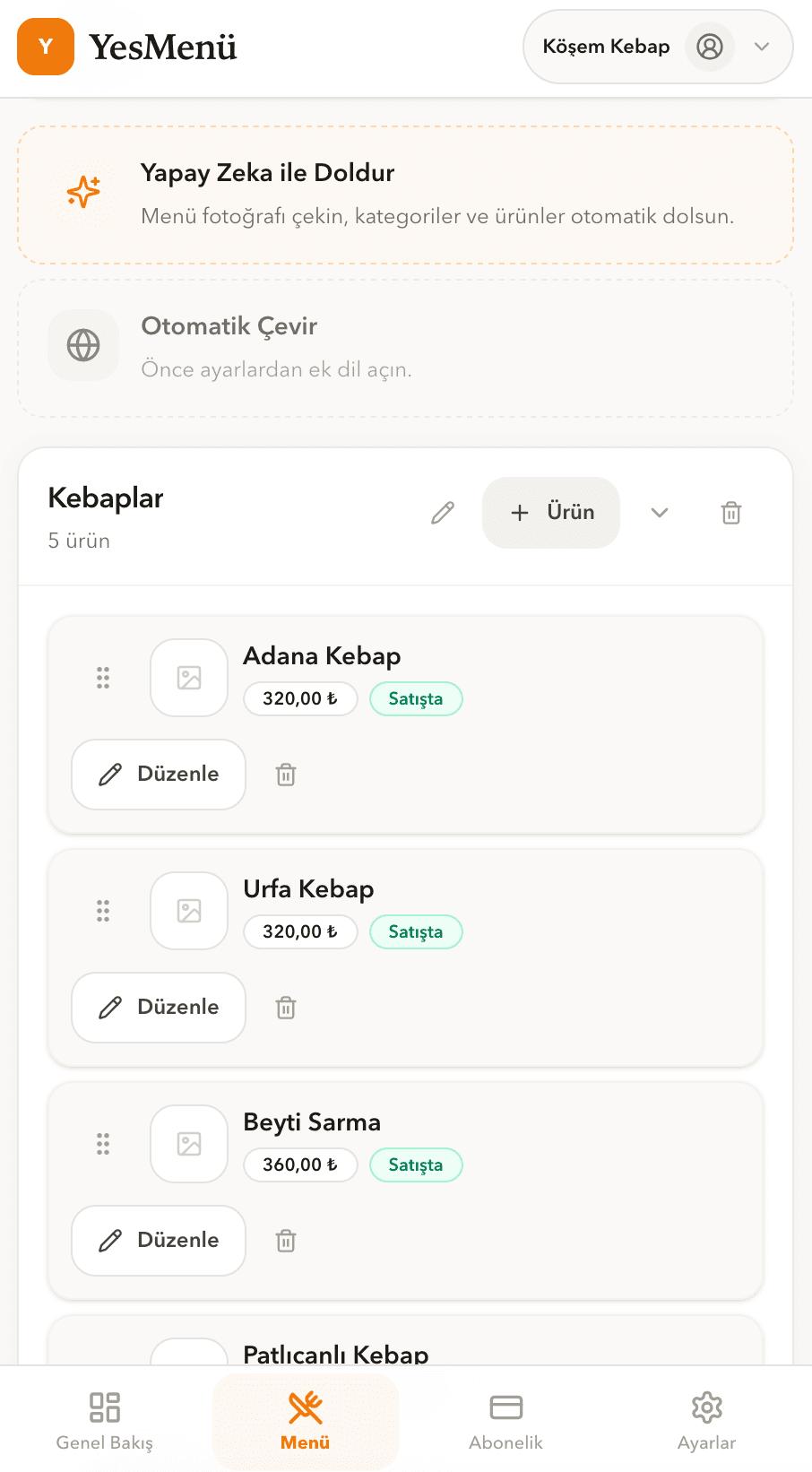Toggle Satışta status for Urfa Kebap
Viewport: 812px width, 1472px height.
tap(416, 931)
